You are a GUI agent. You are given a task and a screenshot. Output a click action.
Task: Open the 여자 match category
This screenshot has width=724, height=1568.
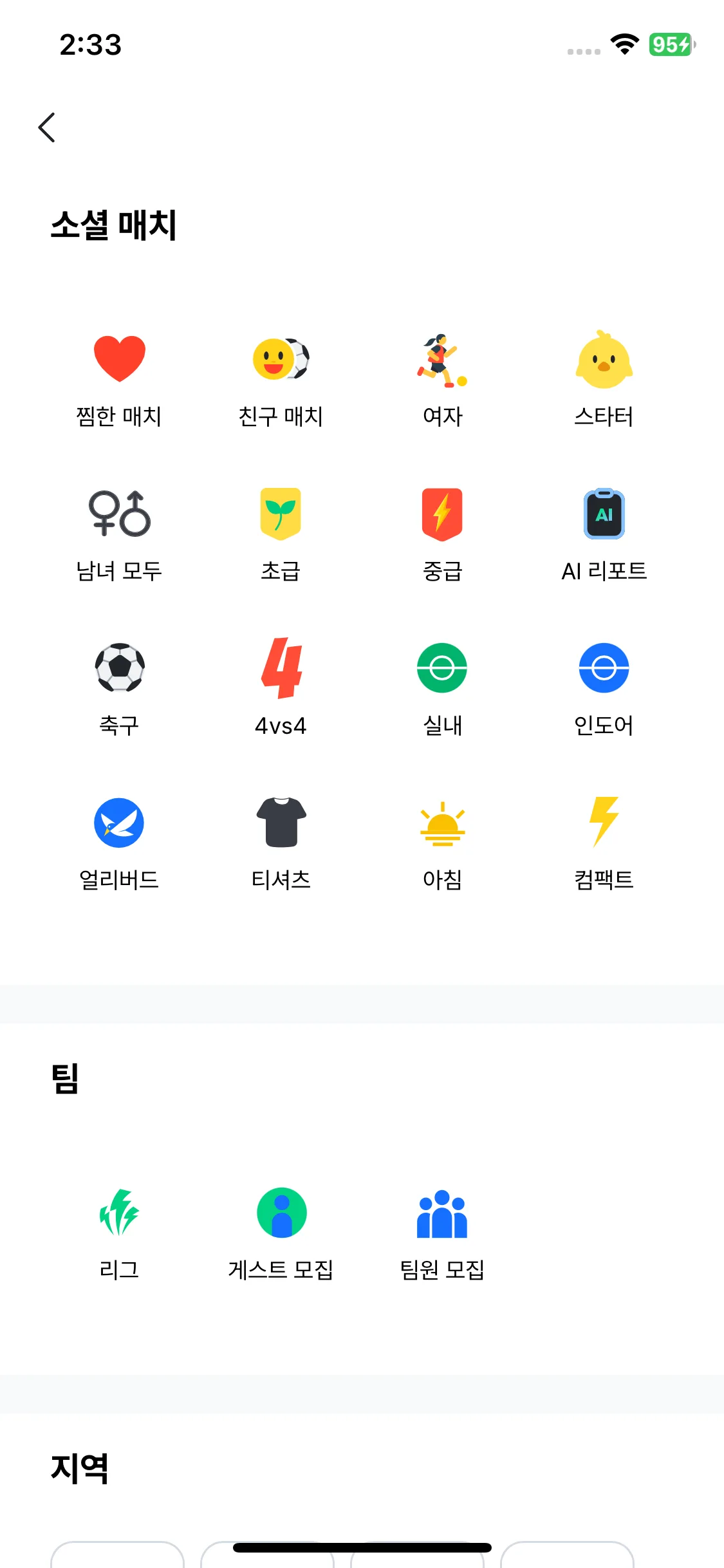point(442,380)
